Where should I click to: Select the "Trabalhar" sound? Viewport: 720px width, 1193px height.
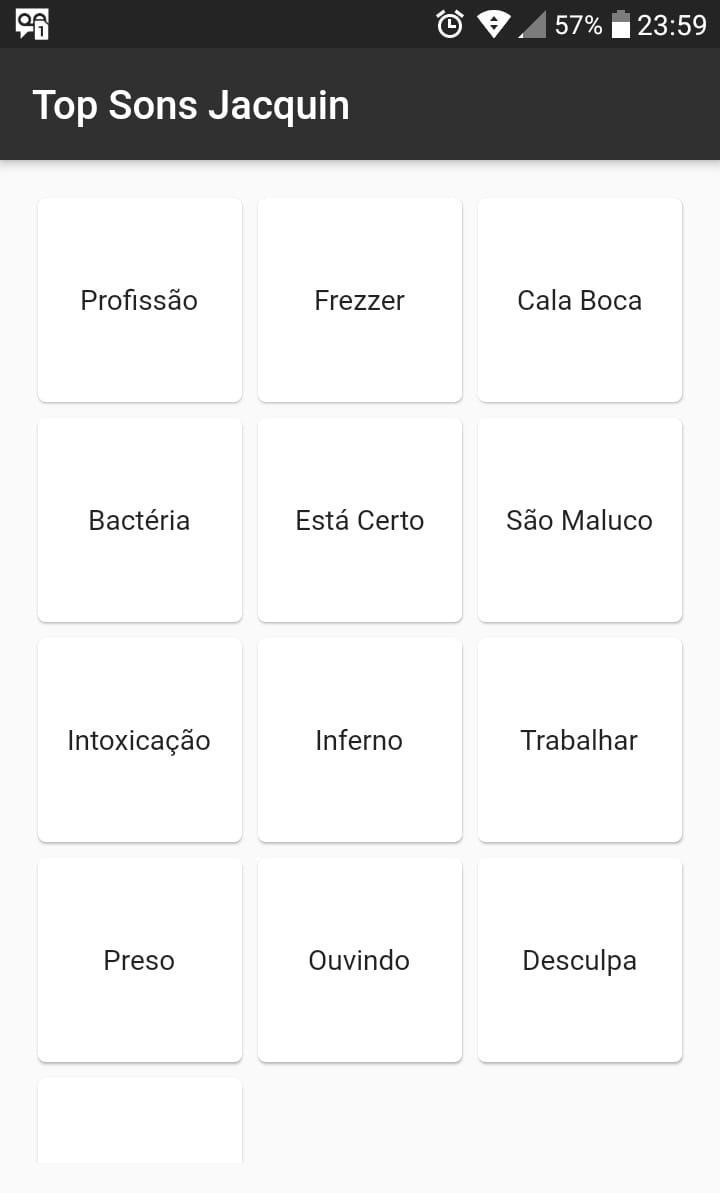579,740
